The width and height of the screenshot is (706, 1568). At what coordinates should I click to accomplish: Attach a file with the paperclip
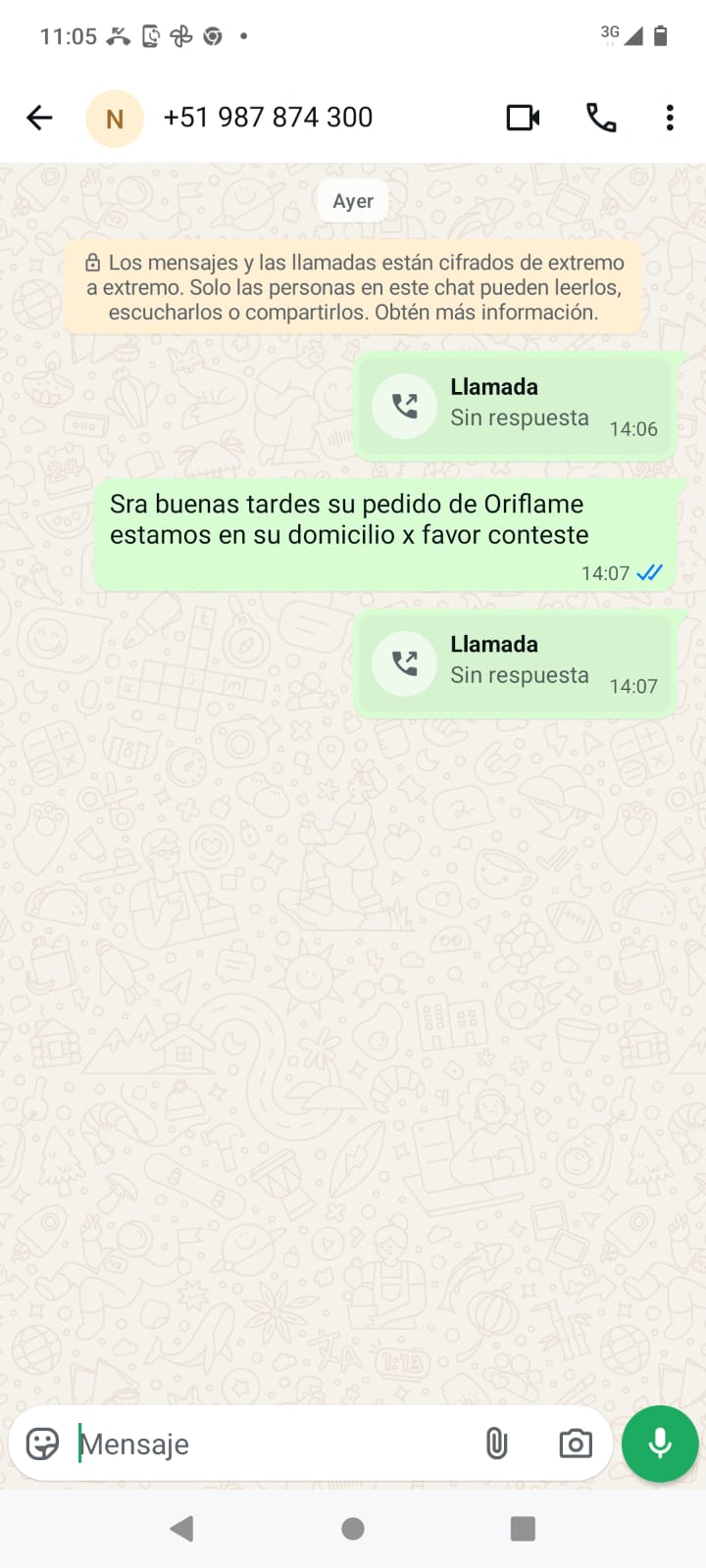pyautogui.click(x=497, y=1444)
